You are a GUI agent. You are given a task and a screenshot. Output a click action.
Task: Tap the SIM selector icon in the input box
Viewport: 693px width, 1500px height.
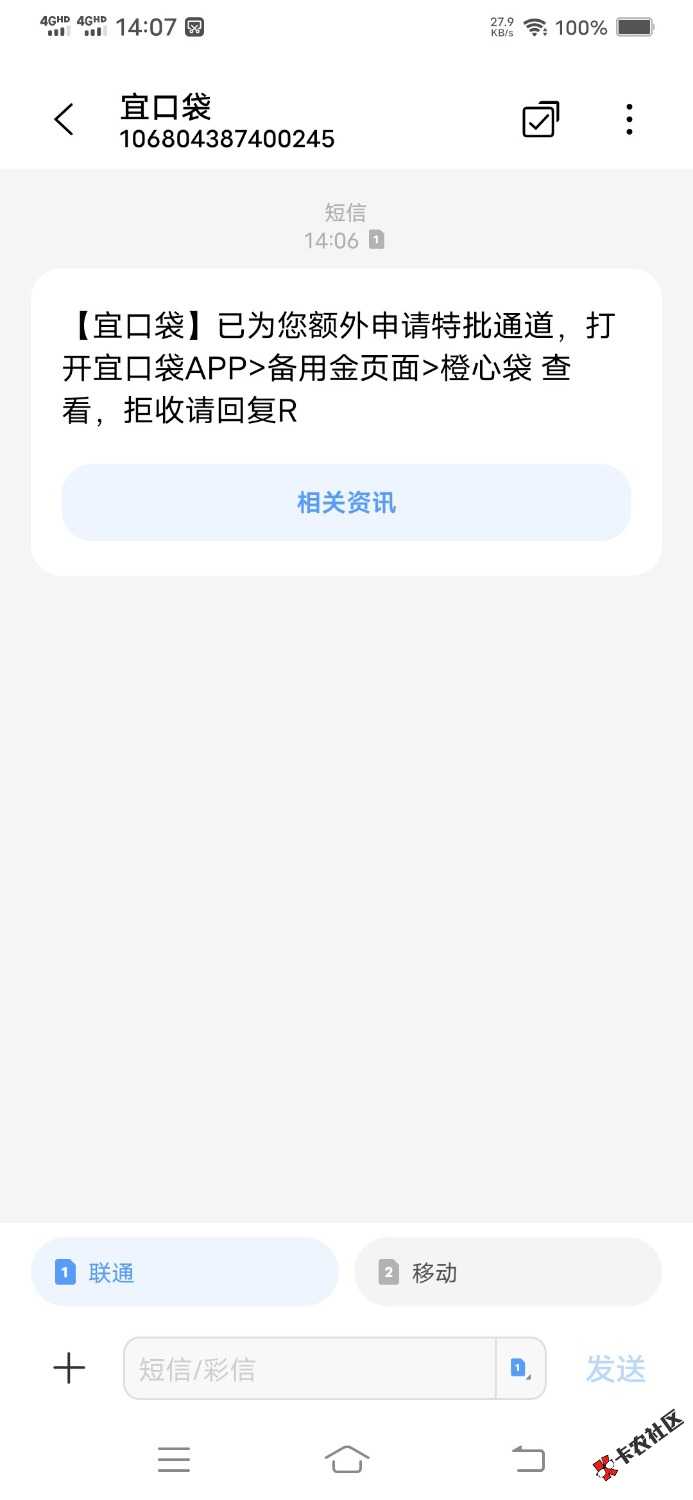click(x=521, y=1368)
